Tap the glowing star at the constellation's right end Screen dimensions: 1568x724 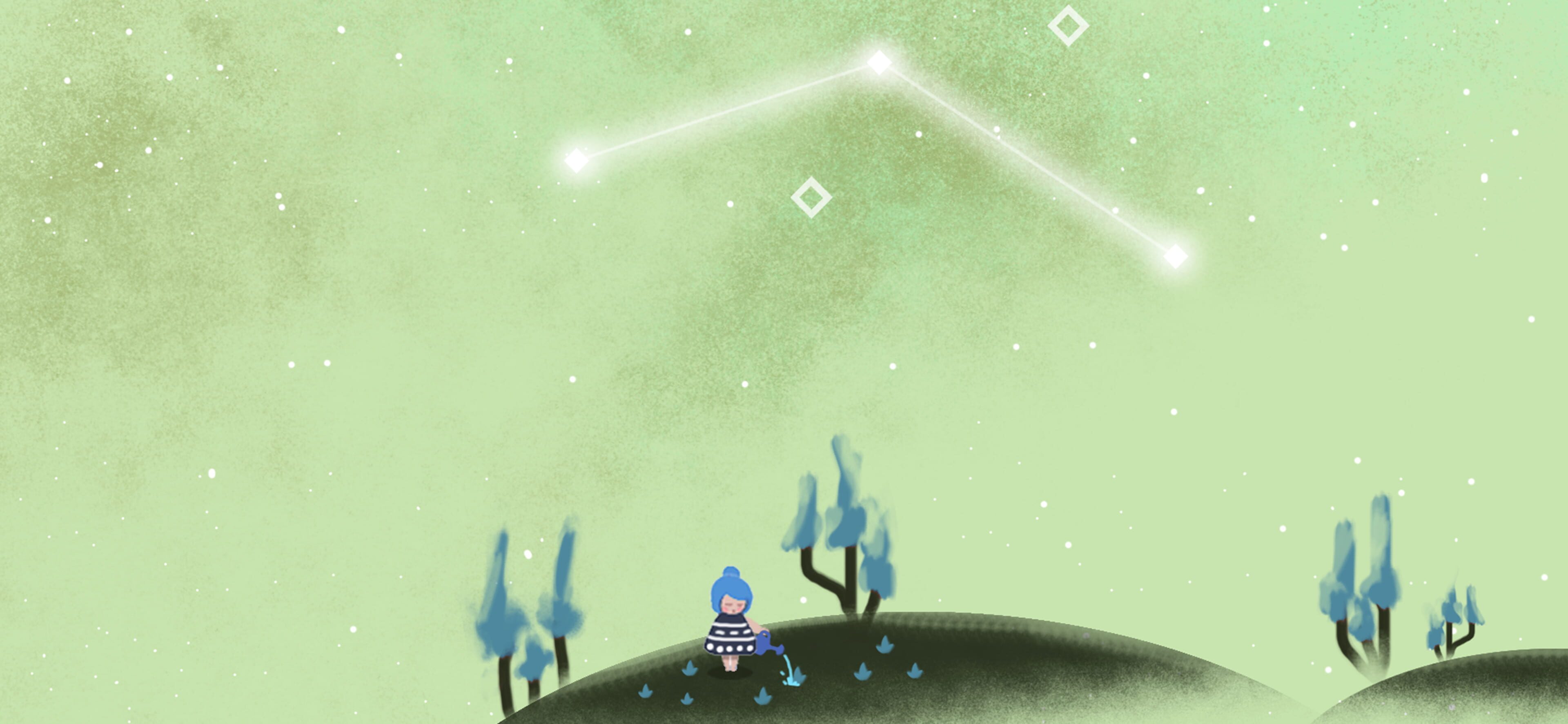(1176, 256)
